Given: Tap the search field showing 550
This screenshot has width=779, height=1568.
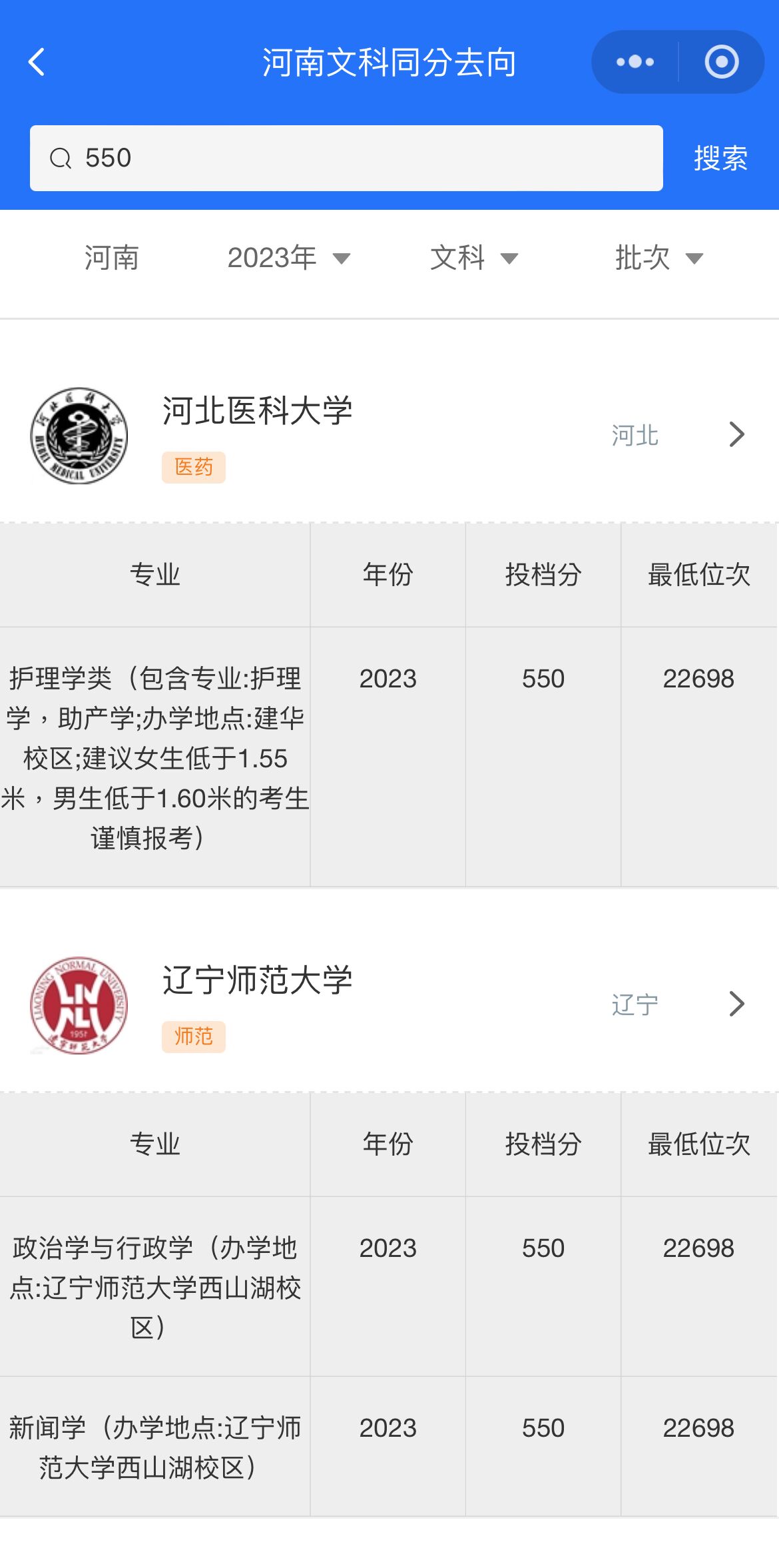Looking at the screenshot, I should [x=346, y=158].
